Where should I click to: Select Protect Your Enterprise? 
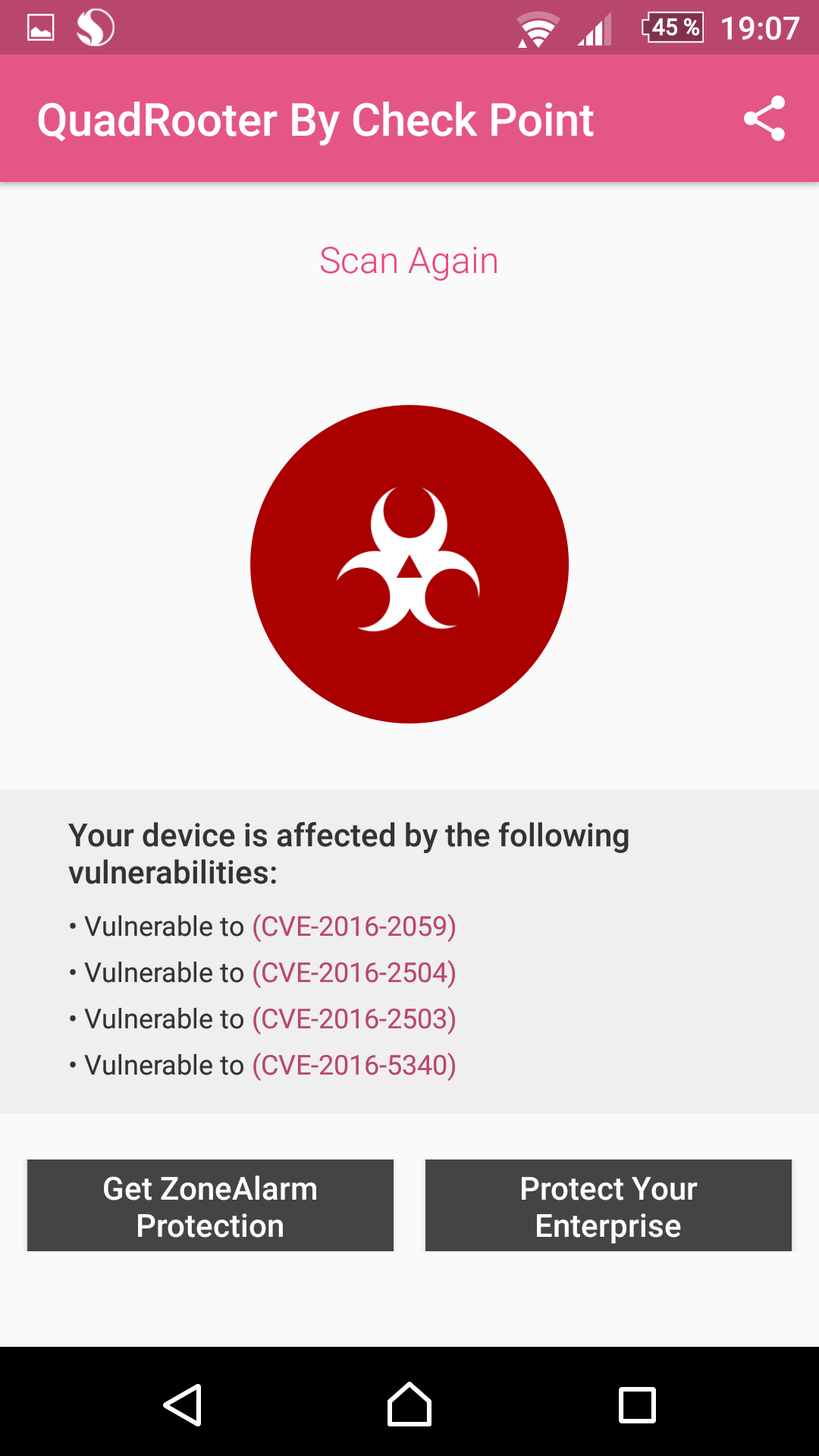click(608, 1206)
